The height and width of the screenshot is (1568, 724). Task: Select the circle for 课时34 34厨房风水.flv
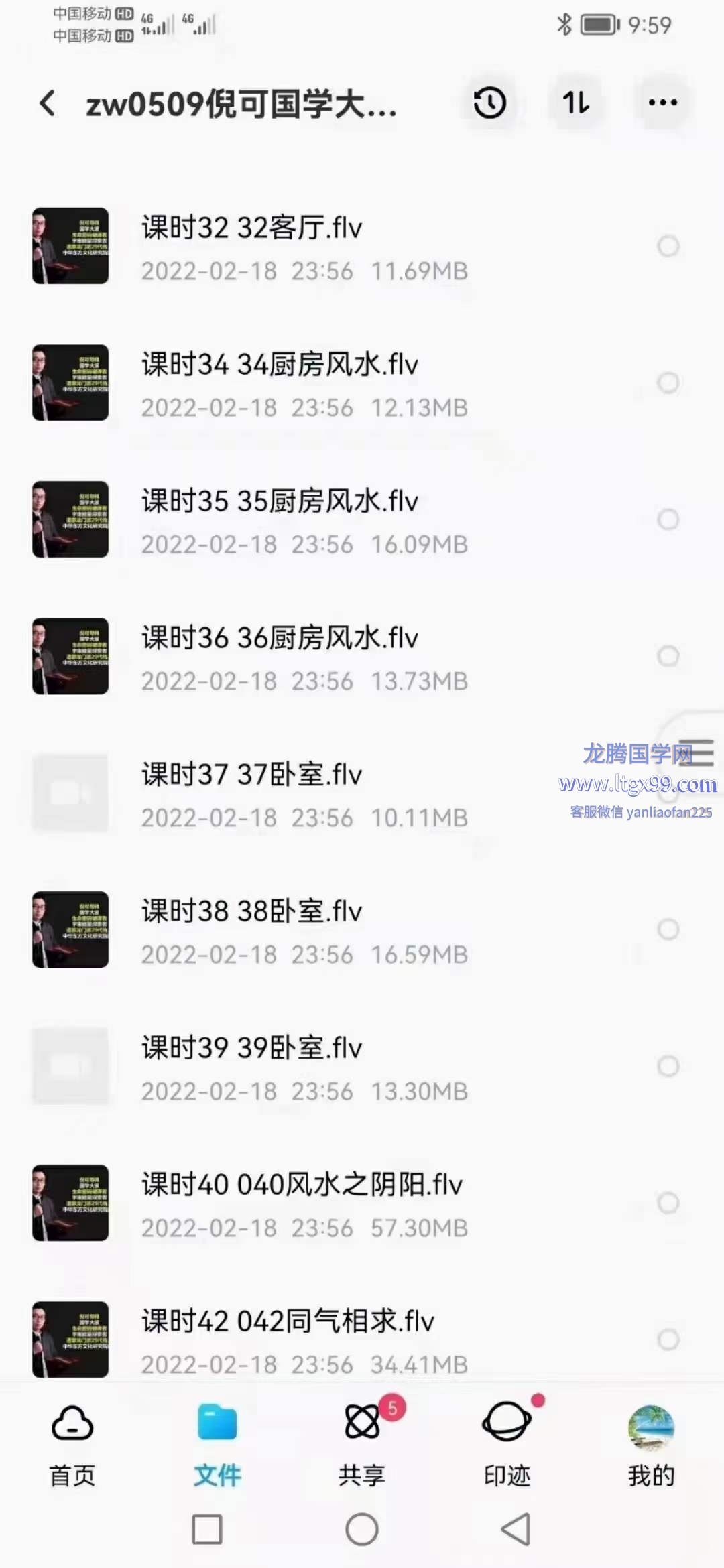point(668,383)
